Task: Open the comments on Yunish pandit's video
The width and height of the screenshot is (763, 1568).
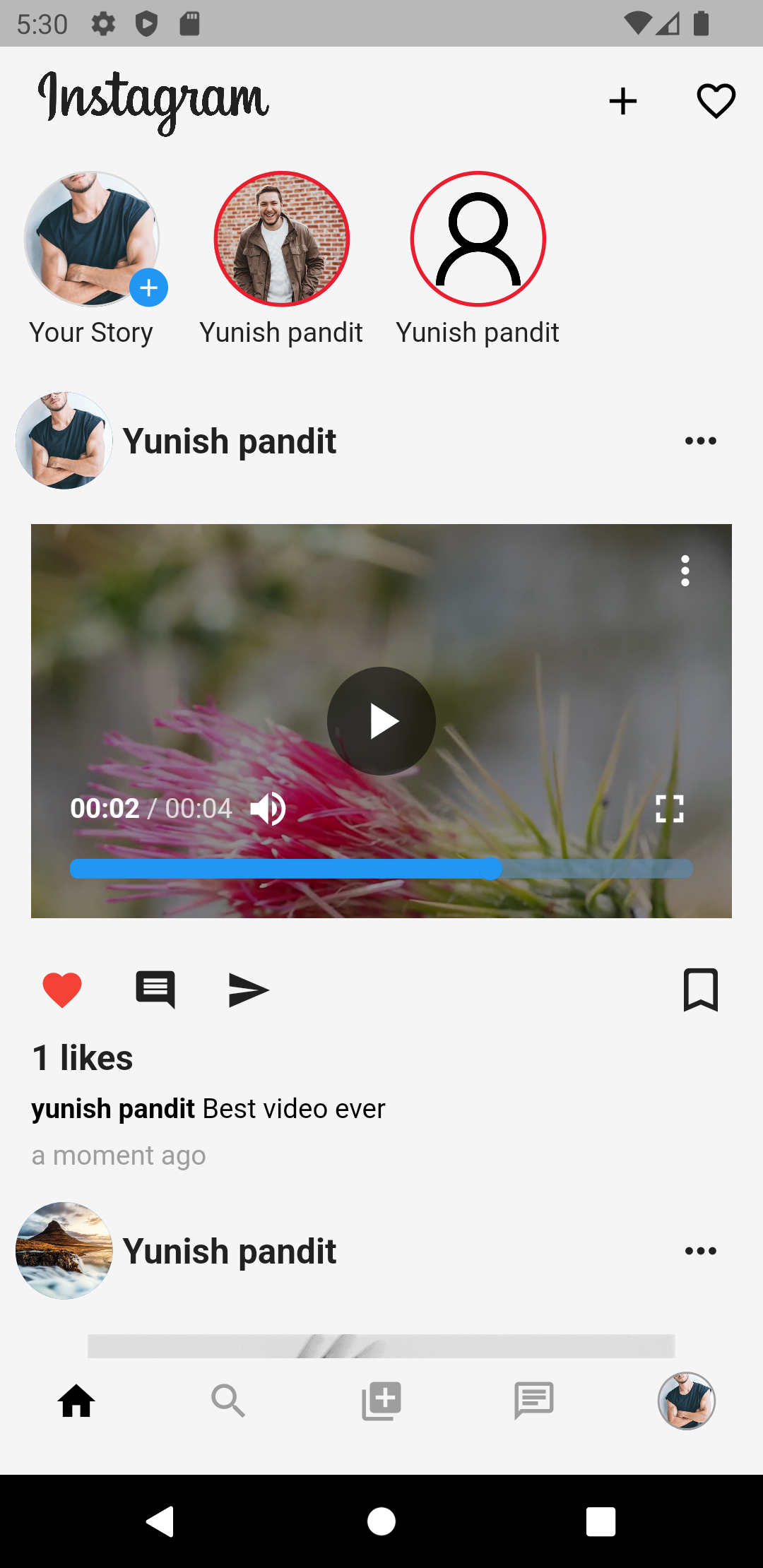Action: click(x=154, y=990)
